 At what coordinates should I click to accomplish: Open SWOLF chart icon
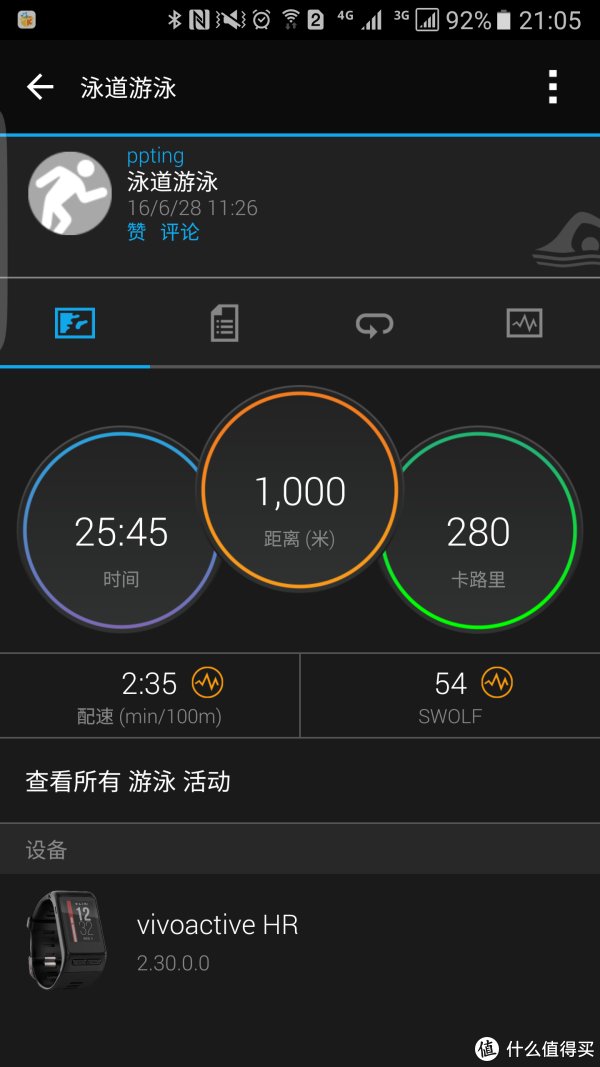(x=496, y=683)
